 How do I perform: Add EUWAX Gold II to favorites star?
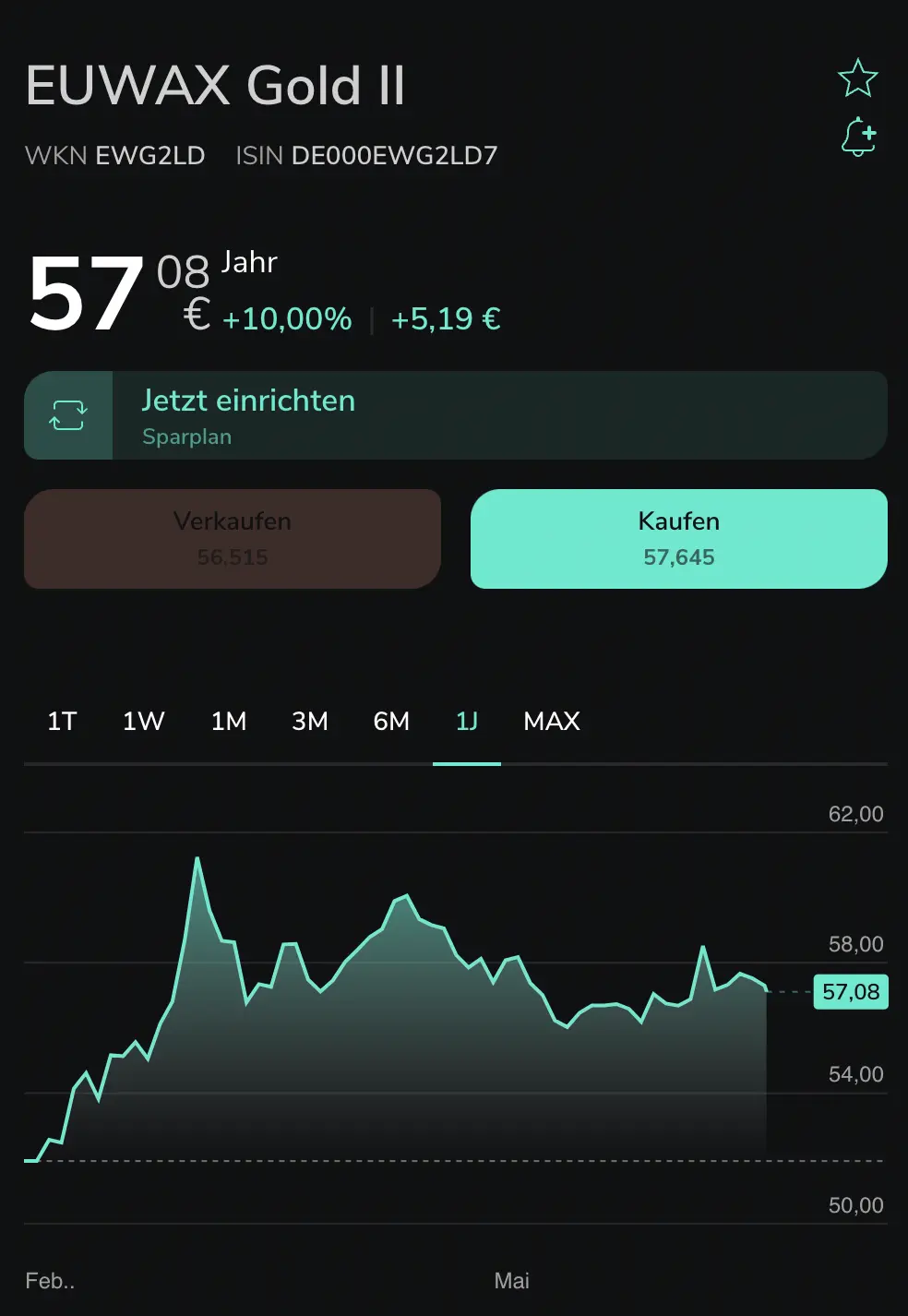[857, 78]
